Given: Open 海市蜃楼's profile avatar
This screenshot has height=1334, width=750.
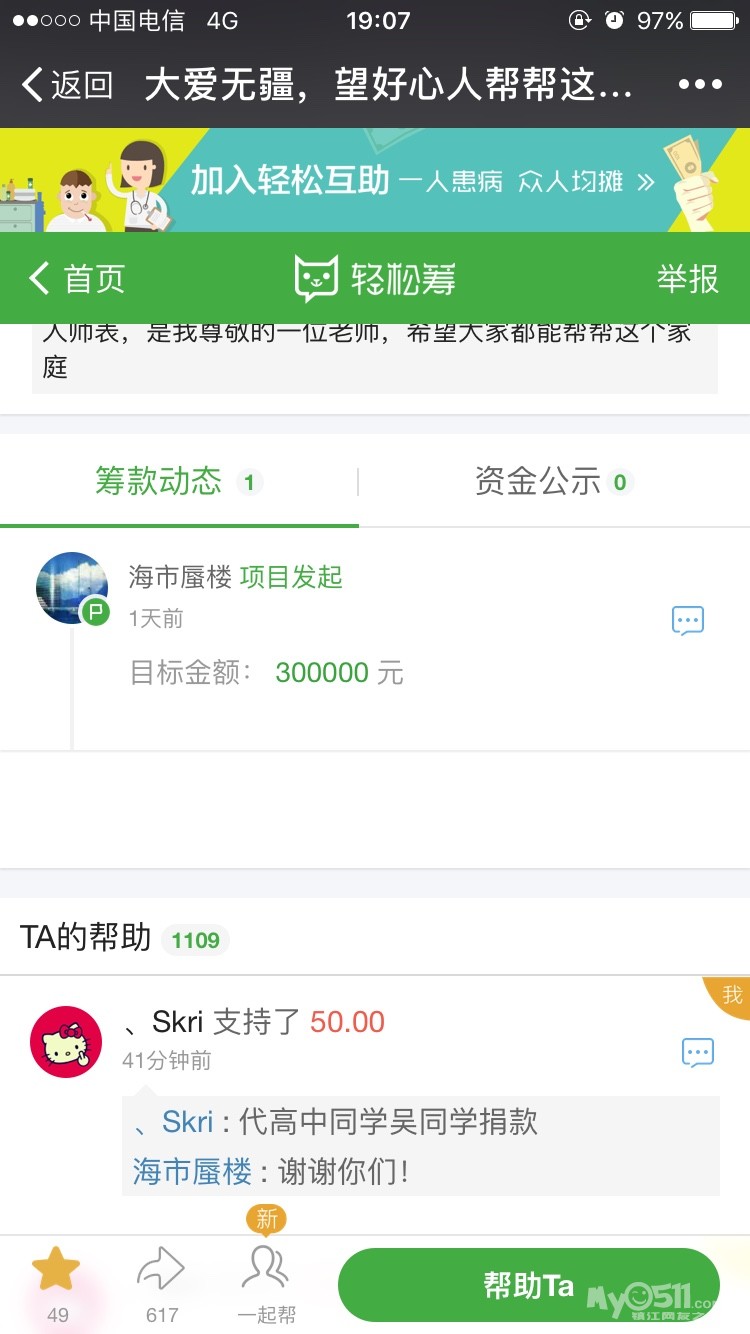Looking at the screenshot, I should (x=72, y=588).
